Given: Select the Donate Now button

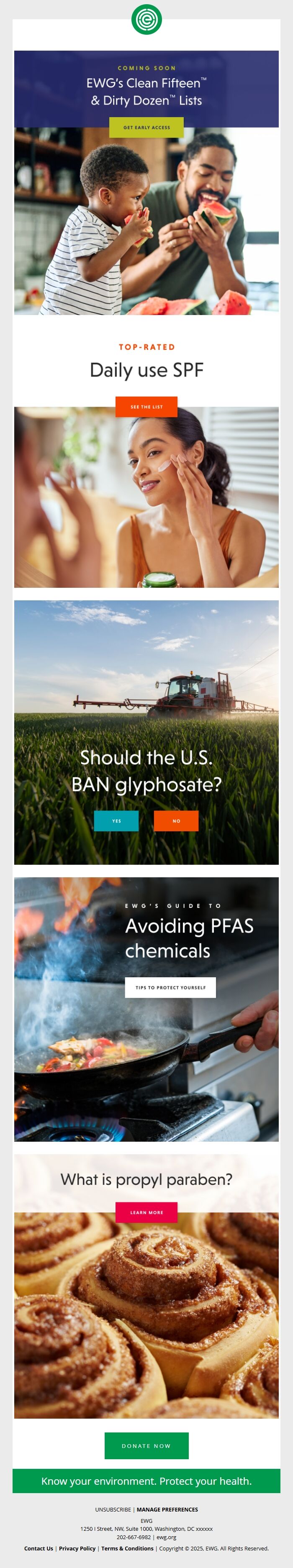Looking at the screenshot, I should (x=146, y=1446).
